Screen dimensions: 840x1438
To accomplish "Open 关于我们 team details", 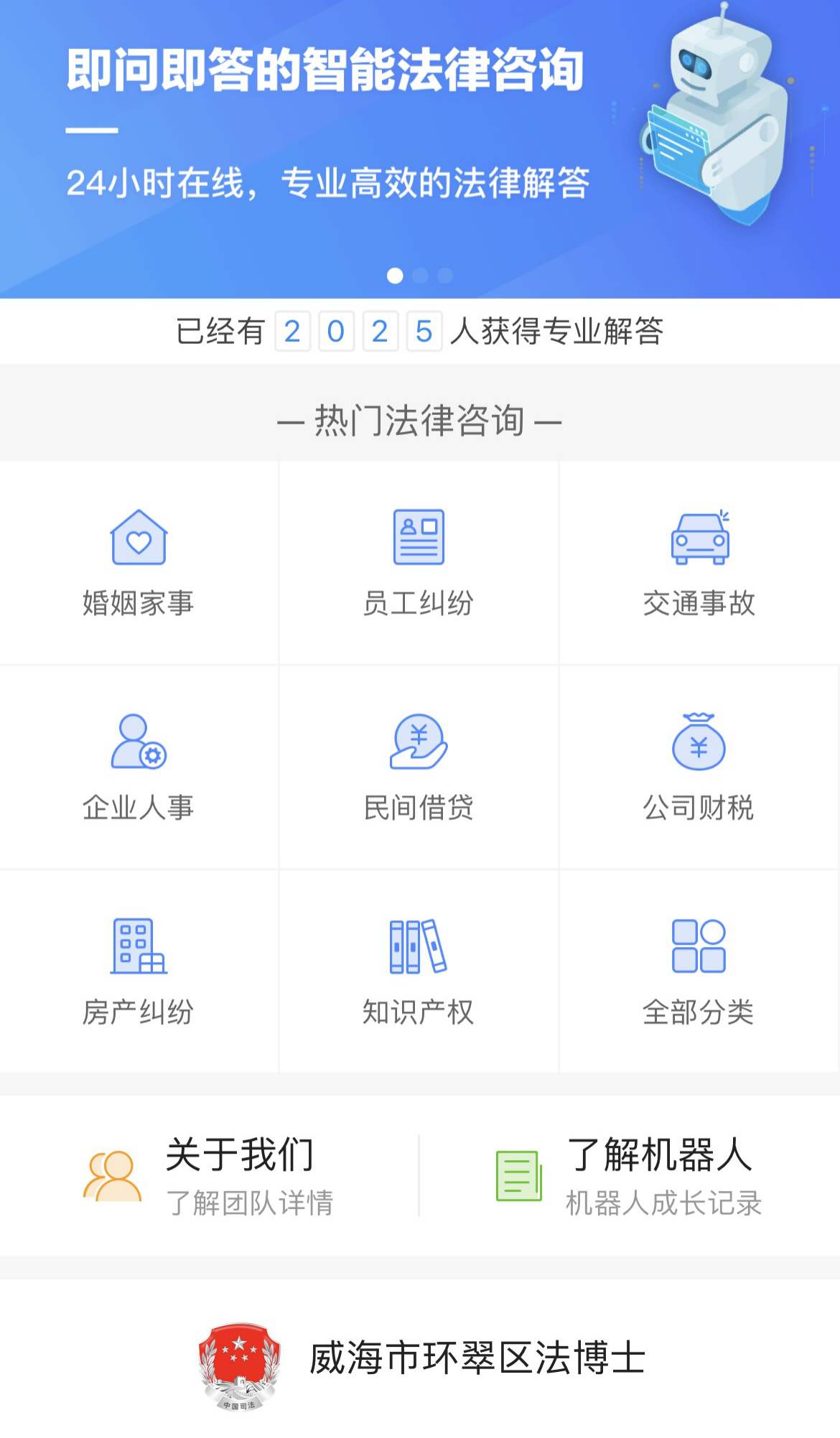I will [x=210, y=1176].
